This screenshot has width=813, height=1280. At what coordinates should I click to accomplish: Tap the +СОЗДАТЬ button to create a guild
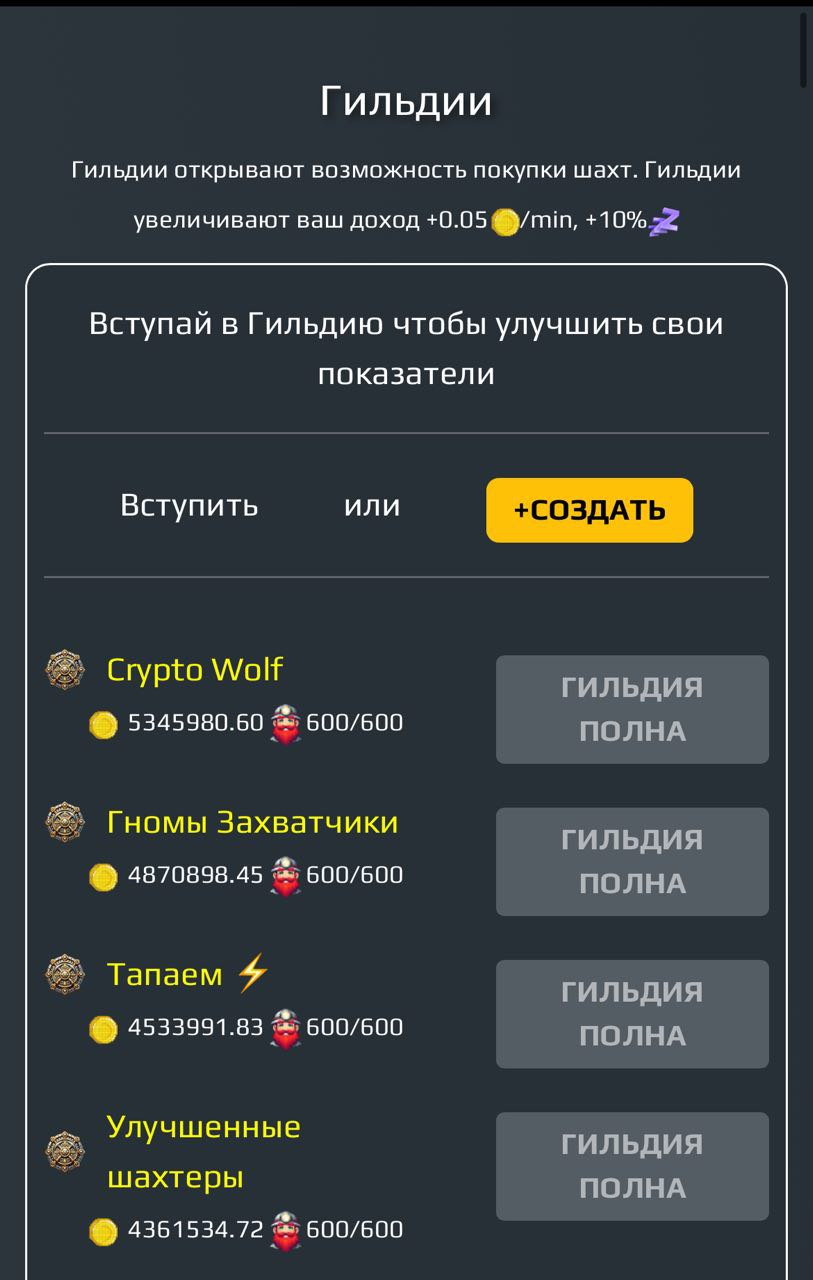pyautogui.click(x=589, y=510)
